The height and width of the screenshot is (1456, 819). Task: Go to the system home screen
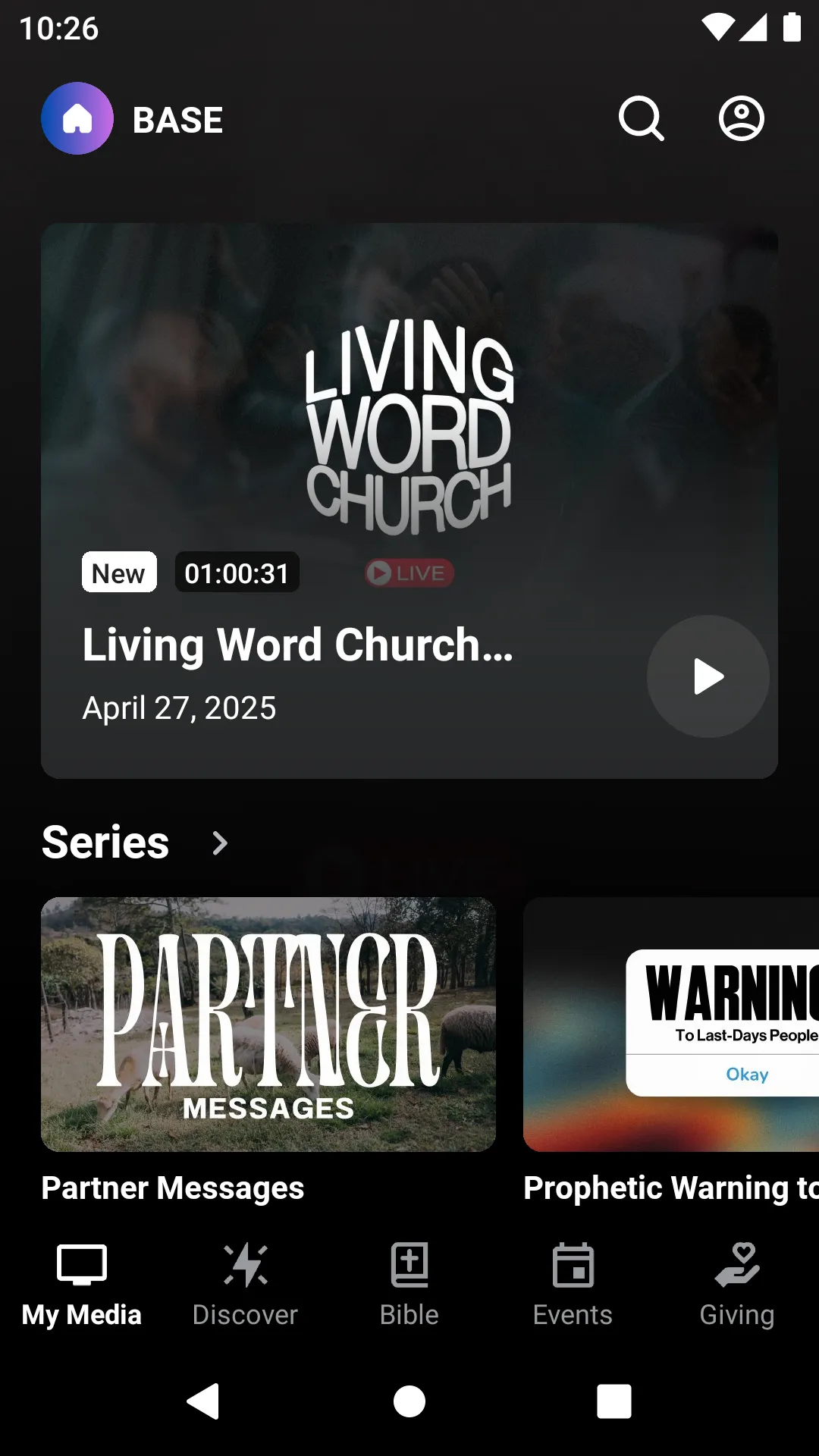[x=409, y=1401]
